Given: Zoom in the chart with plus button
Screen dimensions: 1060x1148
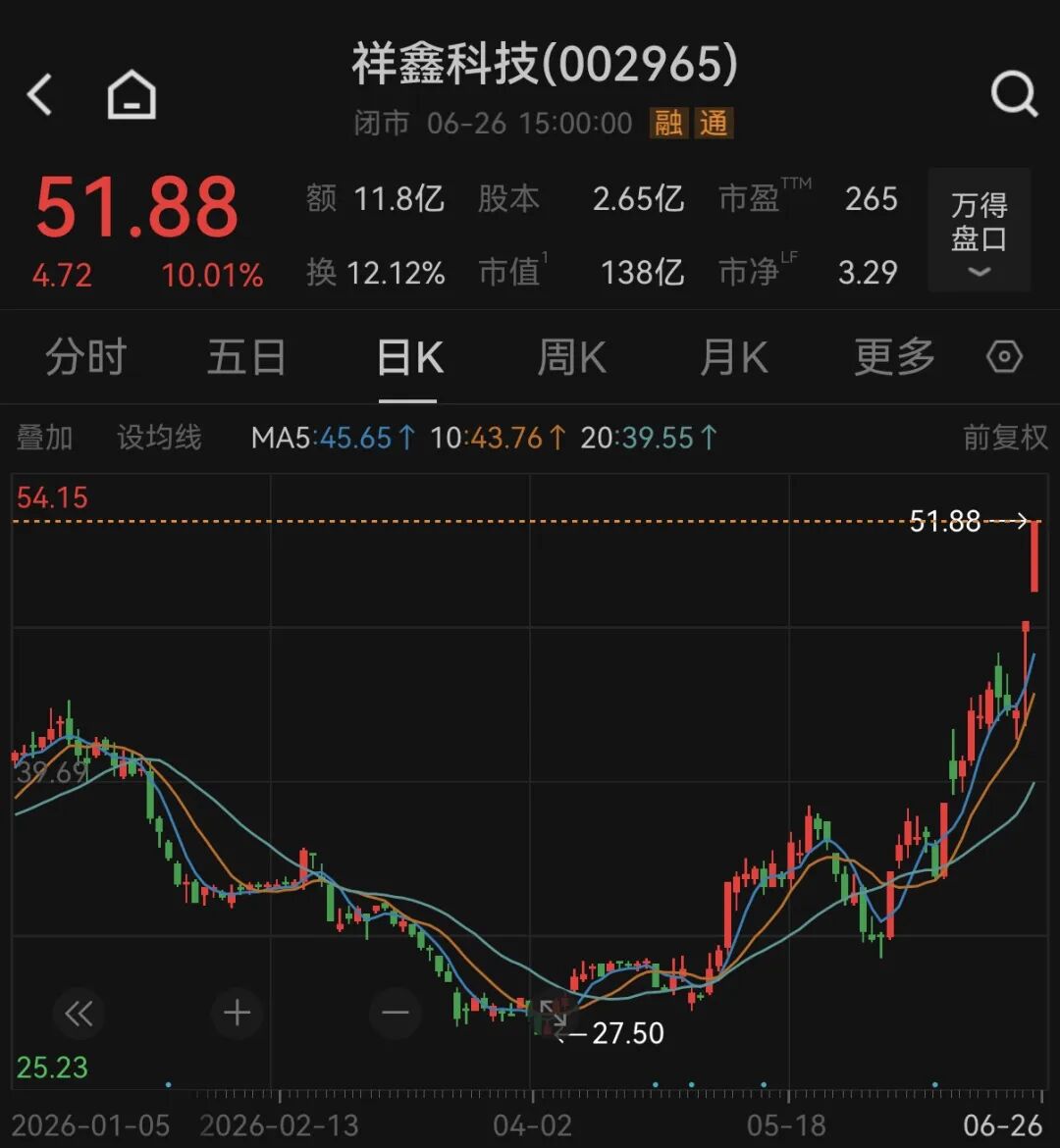Looking at the screenshot, I should (237, 1014).
